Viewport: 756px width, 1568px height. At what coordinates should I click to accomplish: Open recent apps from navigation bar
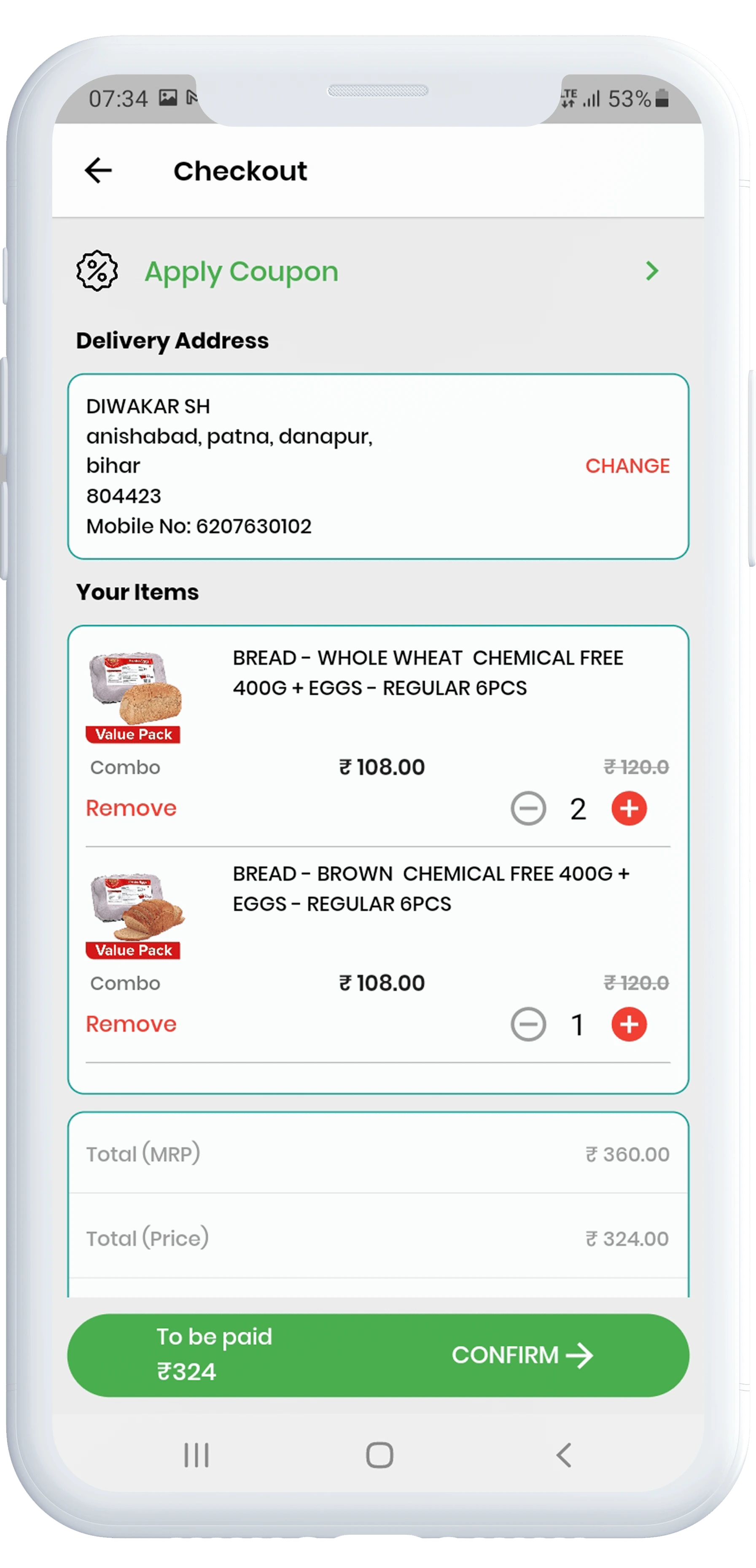pyautogui.click(x=196, y=1455)
